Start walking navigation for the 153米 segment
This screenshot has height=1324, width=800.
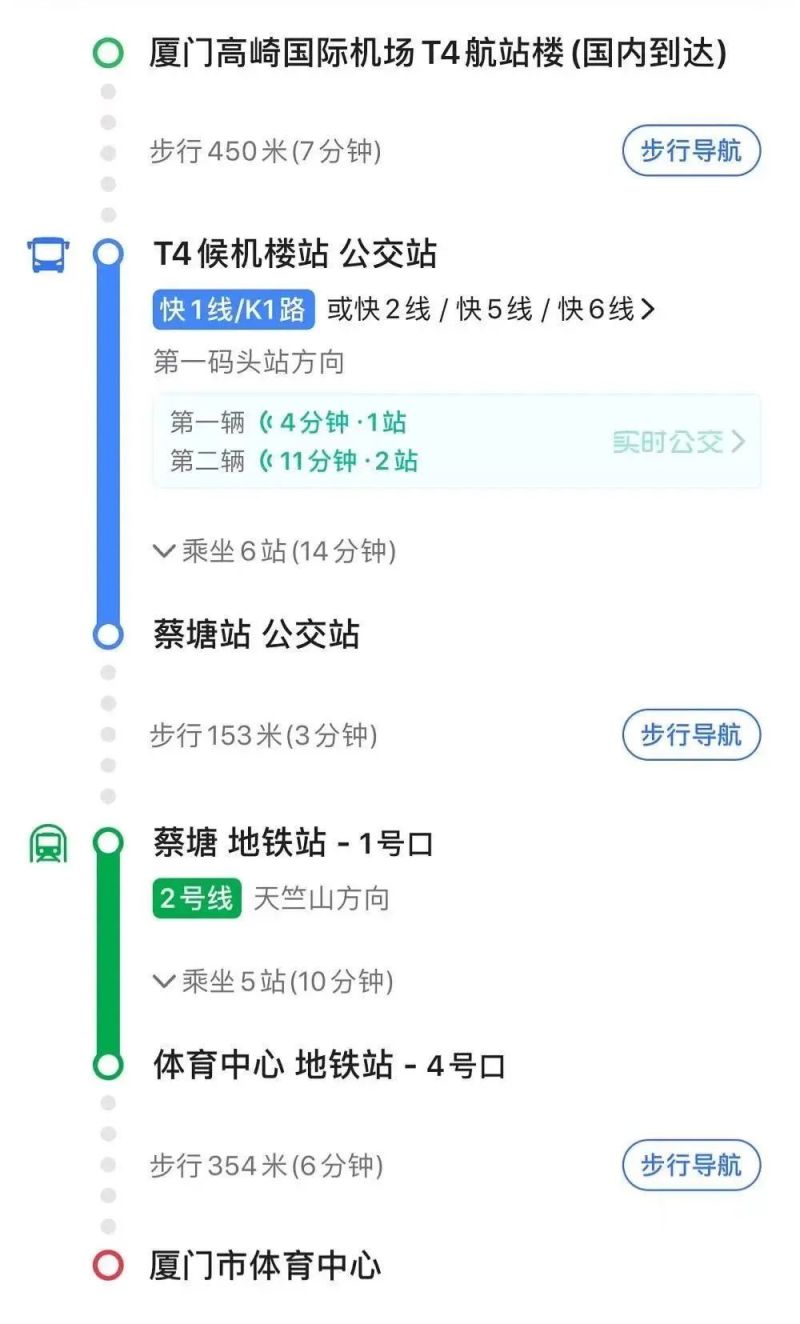[691, 735]
